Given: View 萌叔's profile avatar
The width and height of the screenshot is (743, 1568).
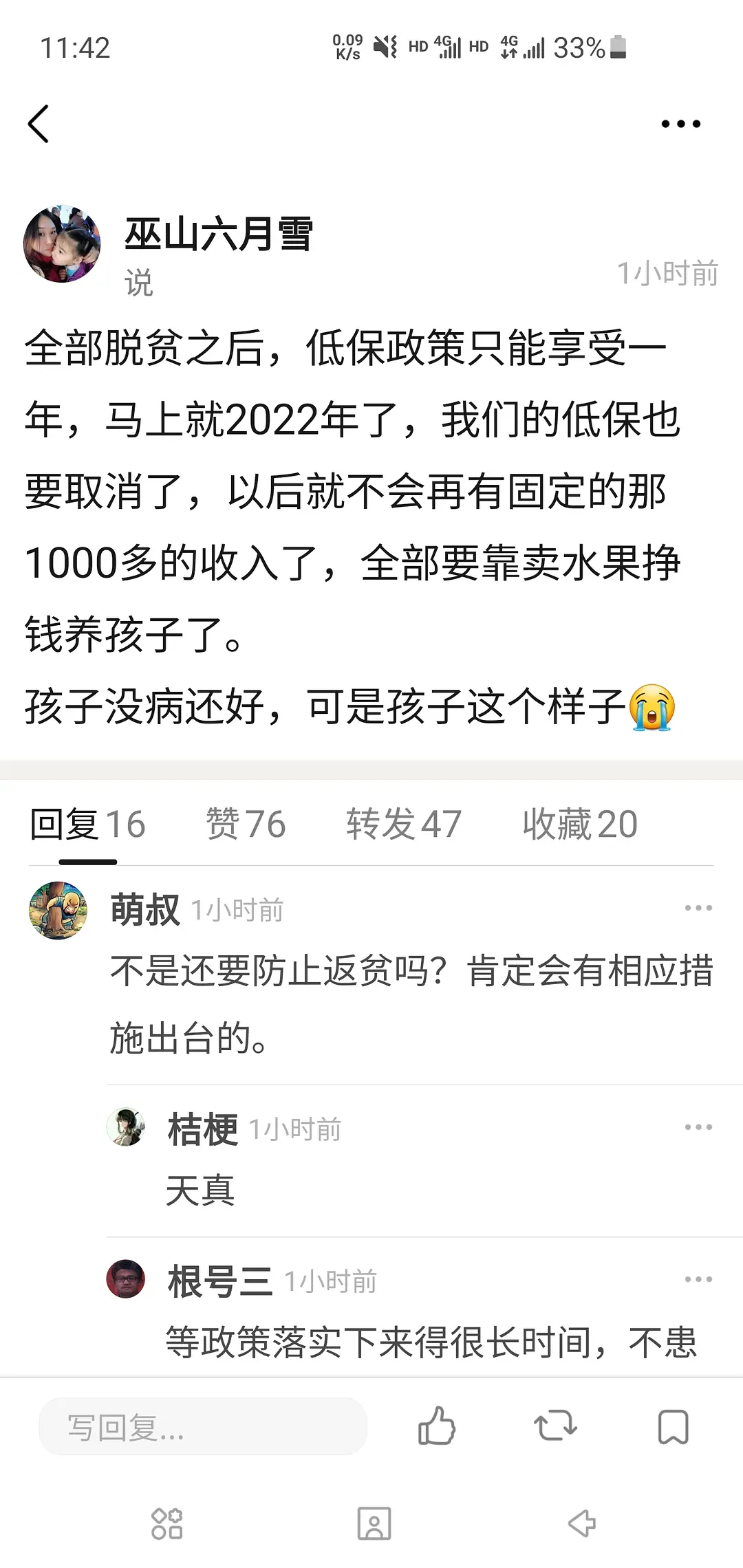Looking at the screenshot, I should [x=58, y=911].
